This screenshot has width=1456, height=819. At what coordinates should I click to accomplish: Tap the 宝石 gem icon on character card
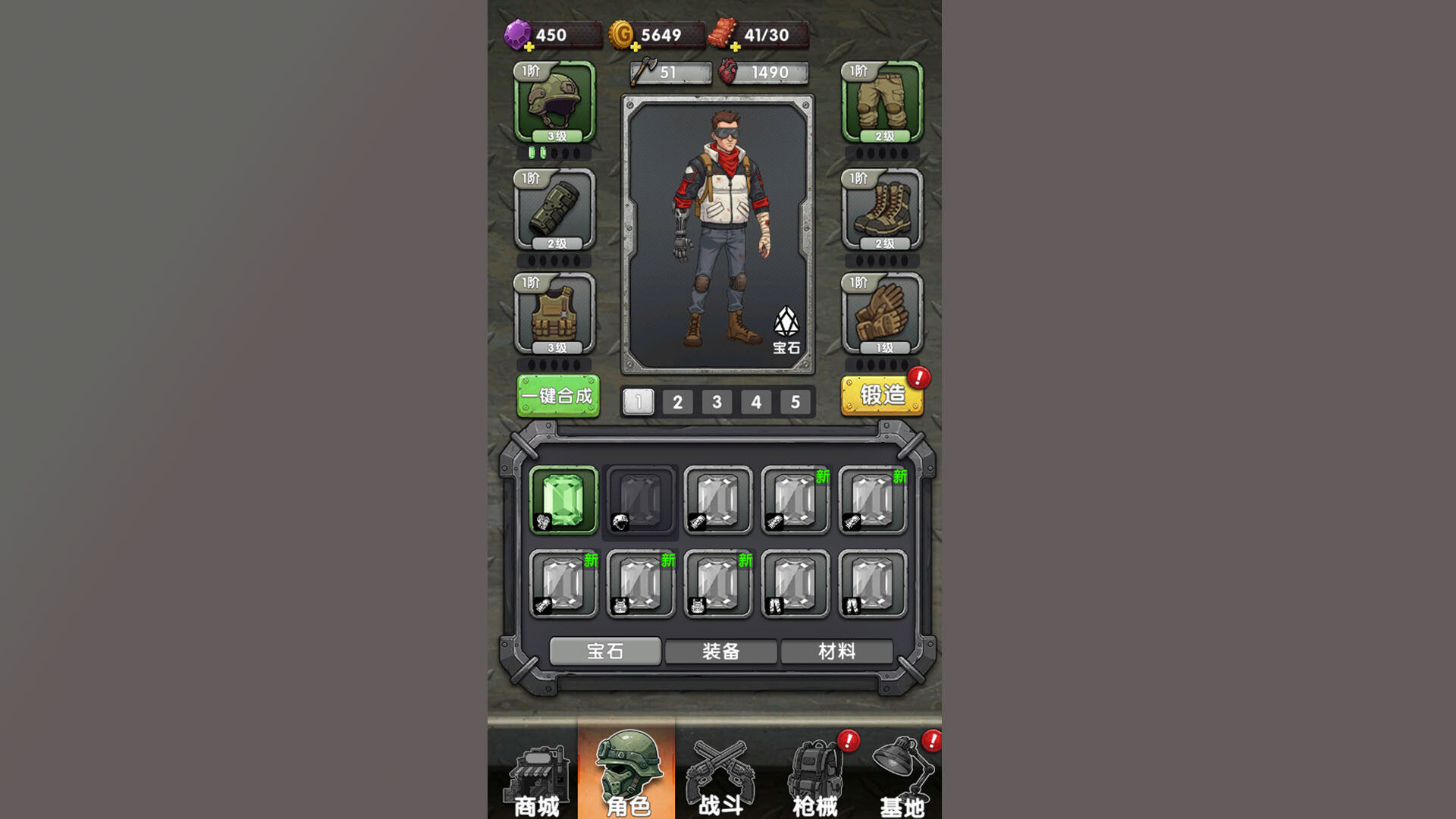point(786,330)
